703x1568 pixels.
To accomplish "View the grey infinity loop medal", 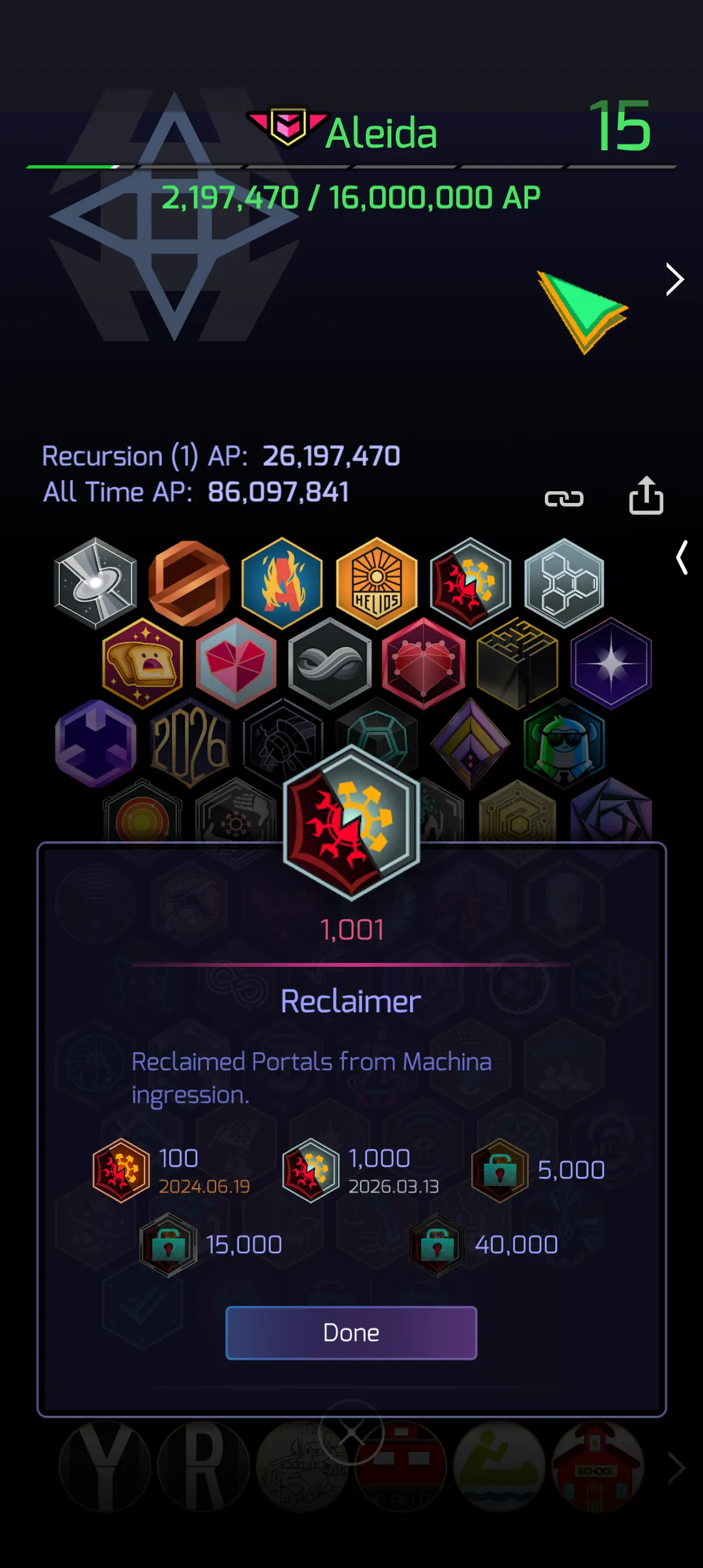I will coord(330,664).
